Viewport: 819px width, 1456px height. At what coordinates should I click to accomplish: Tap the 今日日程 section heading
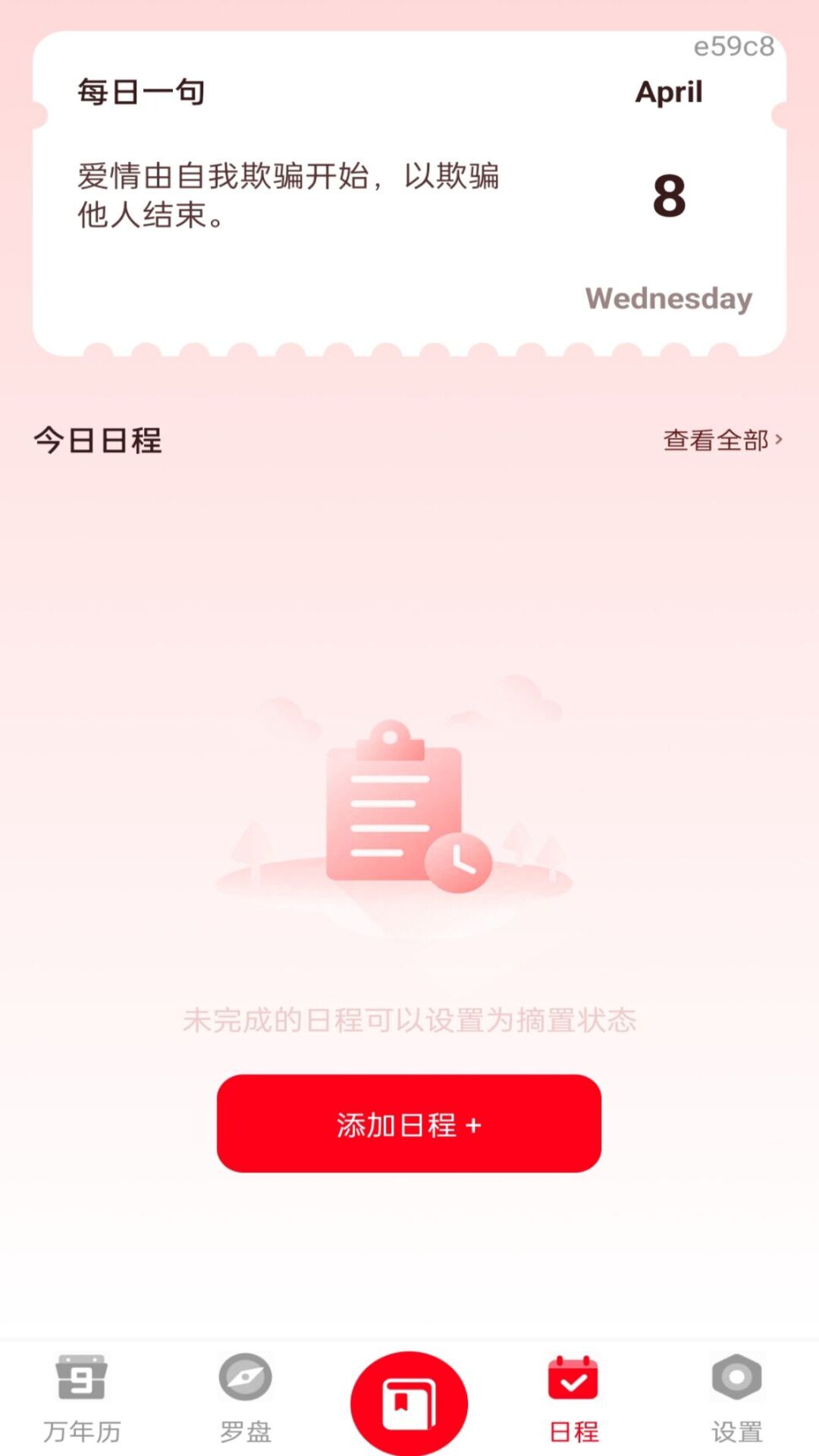tap(99, 440)
